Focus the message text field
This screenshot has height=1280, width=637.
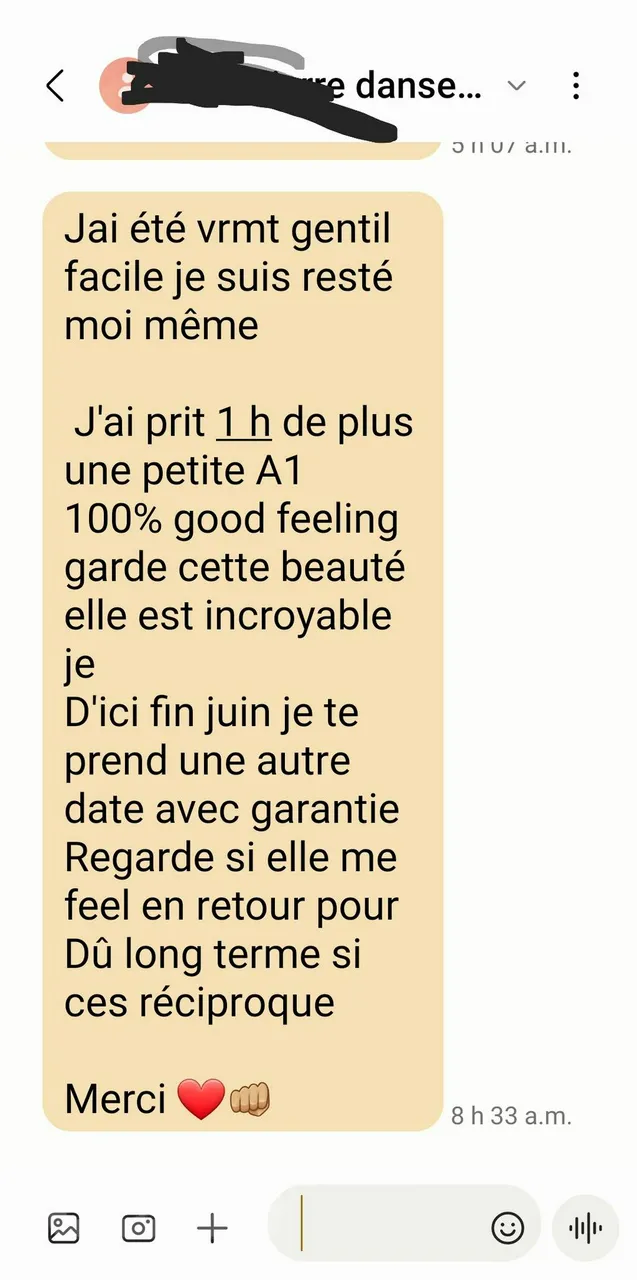tap(390, 1227)
